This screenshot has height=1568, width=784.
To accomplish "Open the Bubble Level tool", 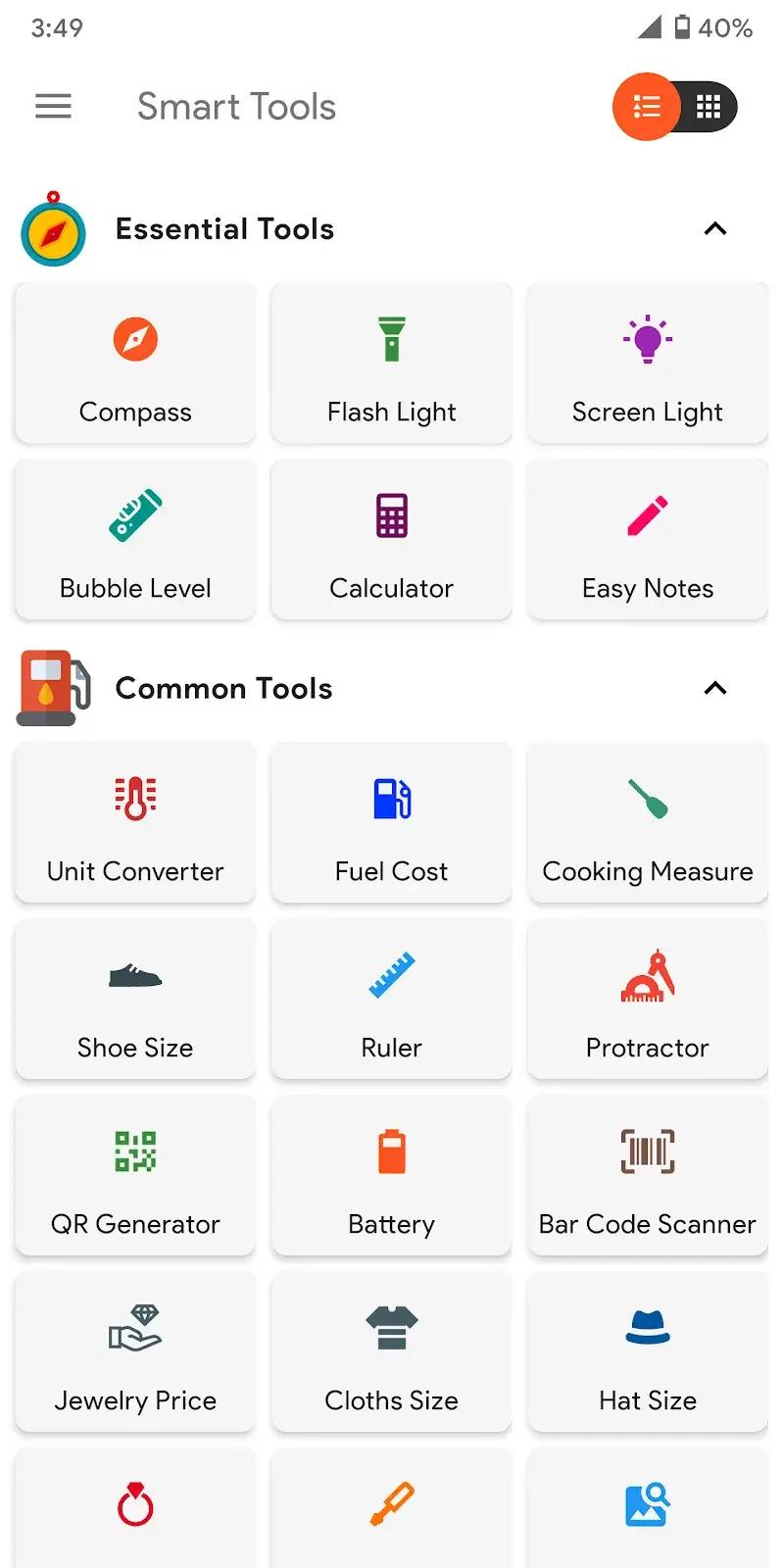I will [x=134, y=540].
